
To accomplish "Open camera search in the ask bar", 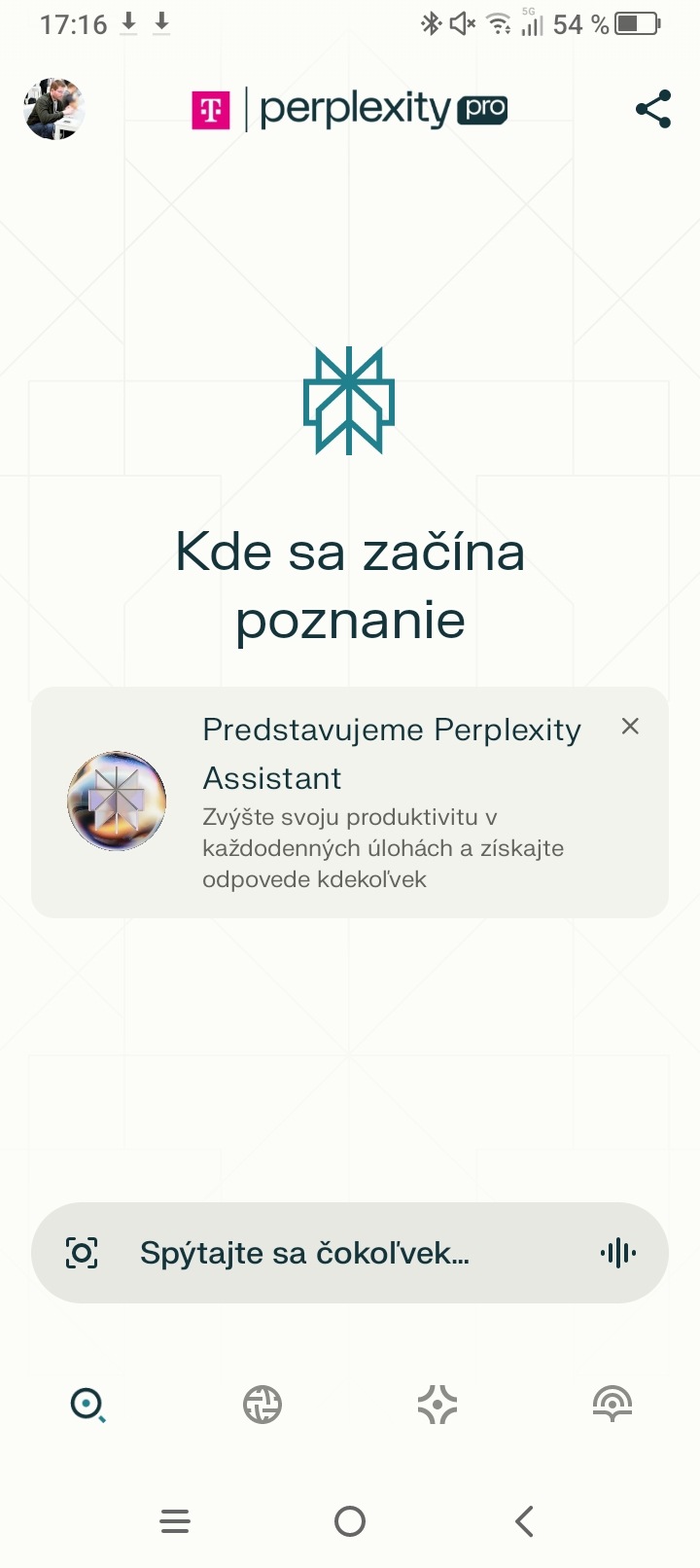I will pos(82,1253).
